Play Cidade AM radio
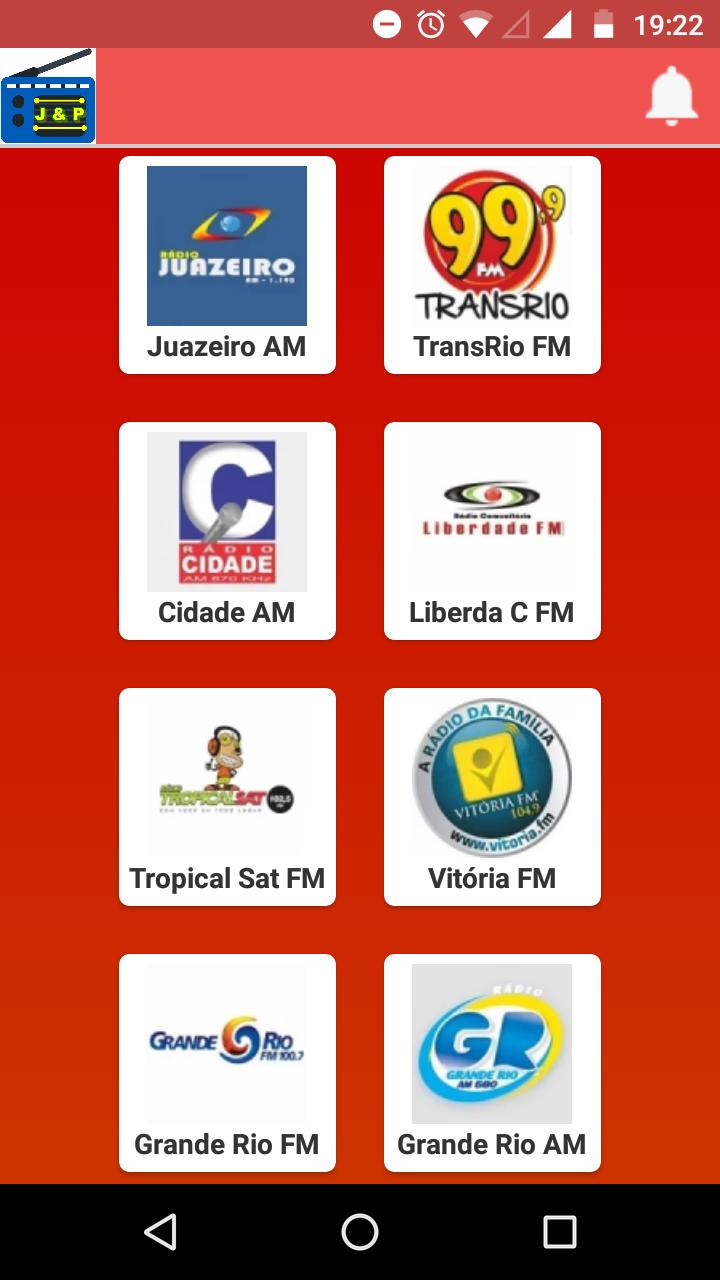 (227, 531)
